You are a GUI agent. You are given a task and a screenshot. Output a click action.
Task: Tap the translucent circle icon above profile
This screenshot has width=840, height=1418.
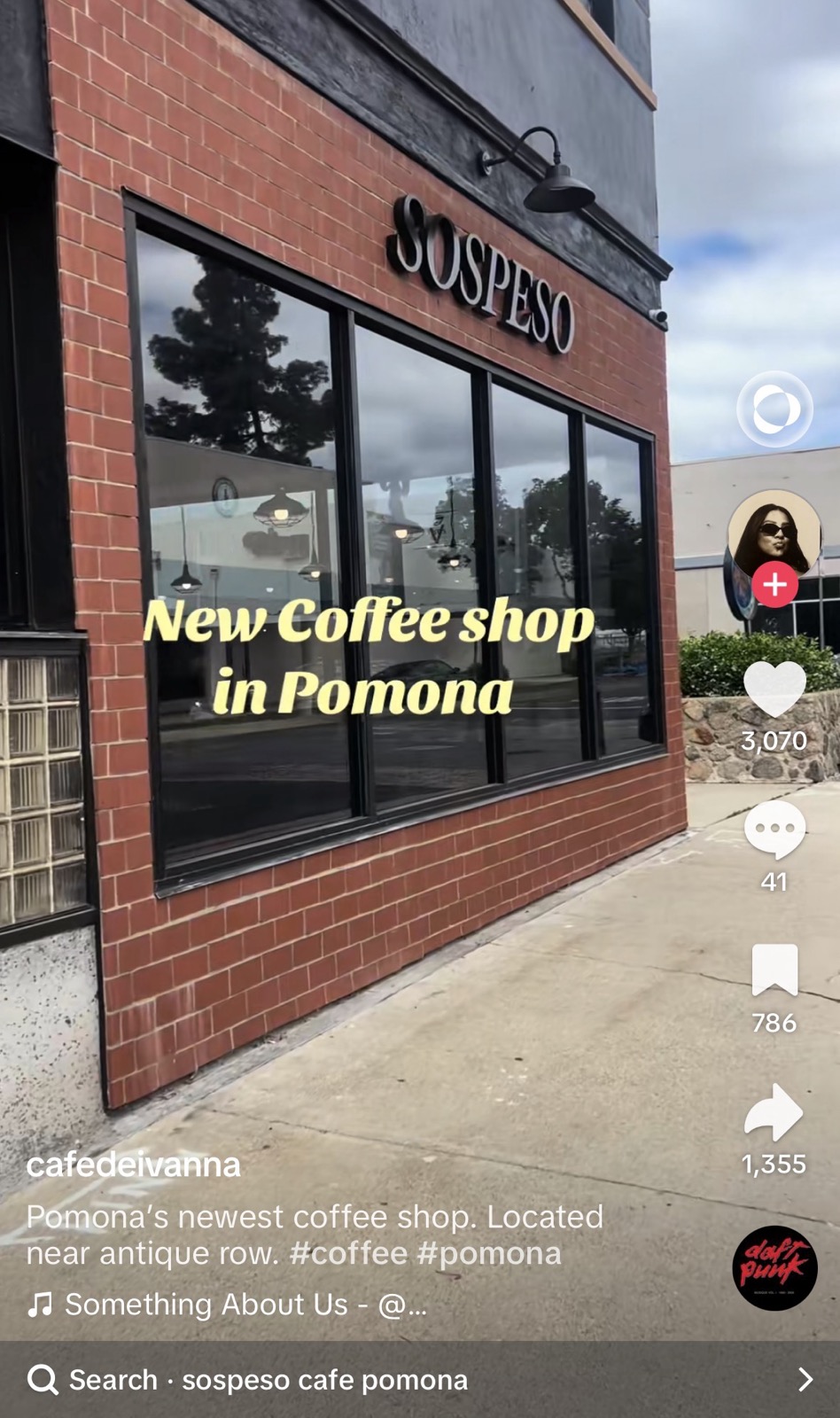774,409
